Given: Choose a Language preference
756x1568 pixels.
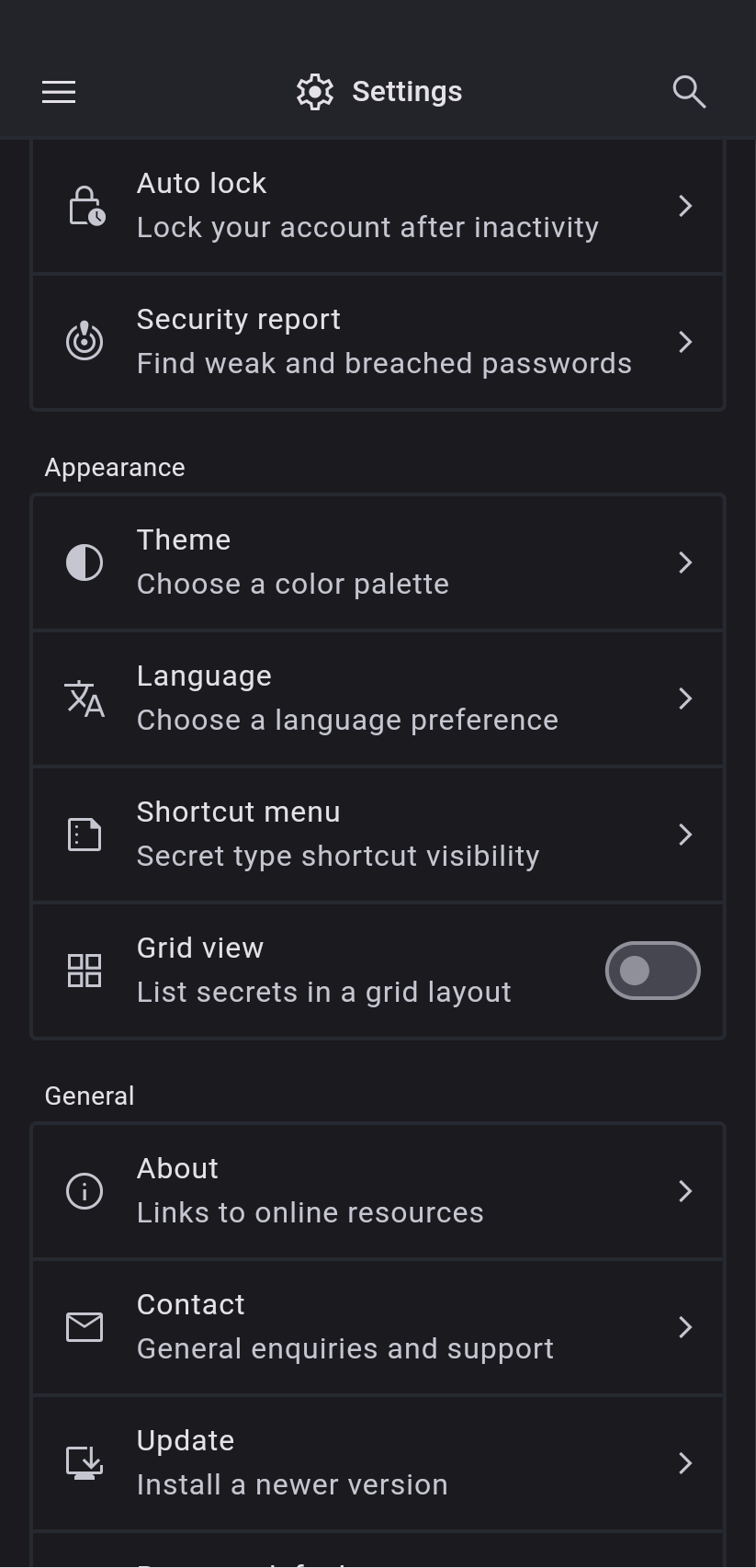Looking at the screenshot, I should (x=378, y=699).
